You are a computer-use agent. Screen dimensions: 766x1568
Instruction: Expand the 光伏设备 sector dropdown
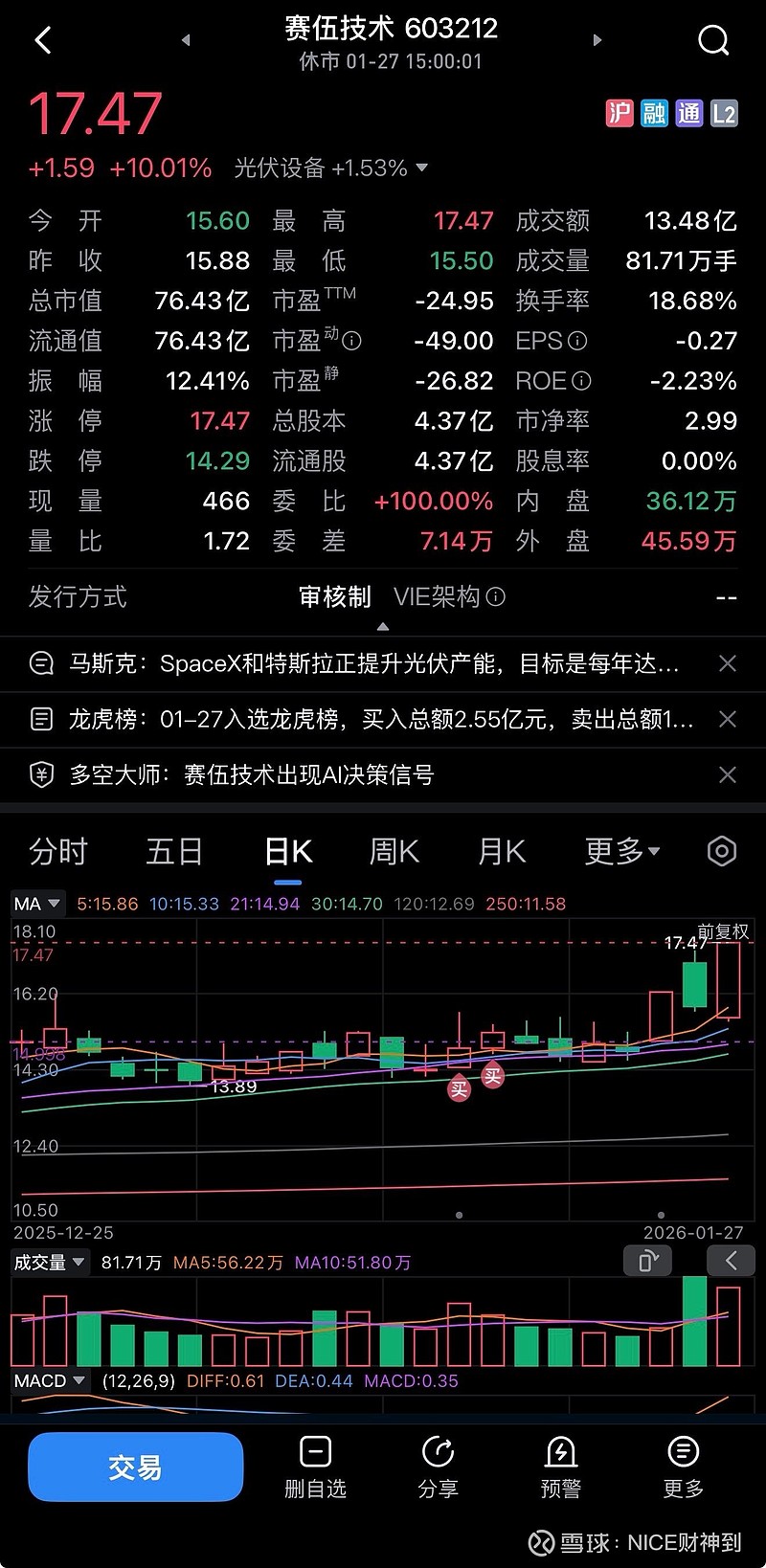[422, 168]
